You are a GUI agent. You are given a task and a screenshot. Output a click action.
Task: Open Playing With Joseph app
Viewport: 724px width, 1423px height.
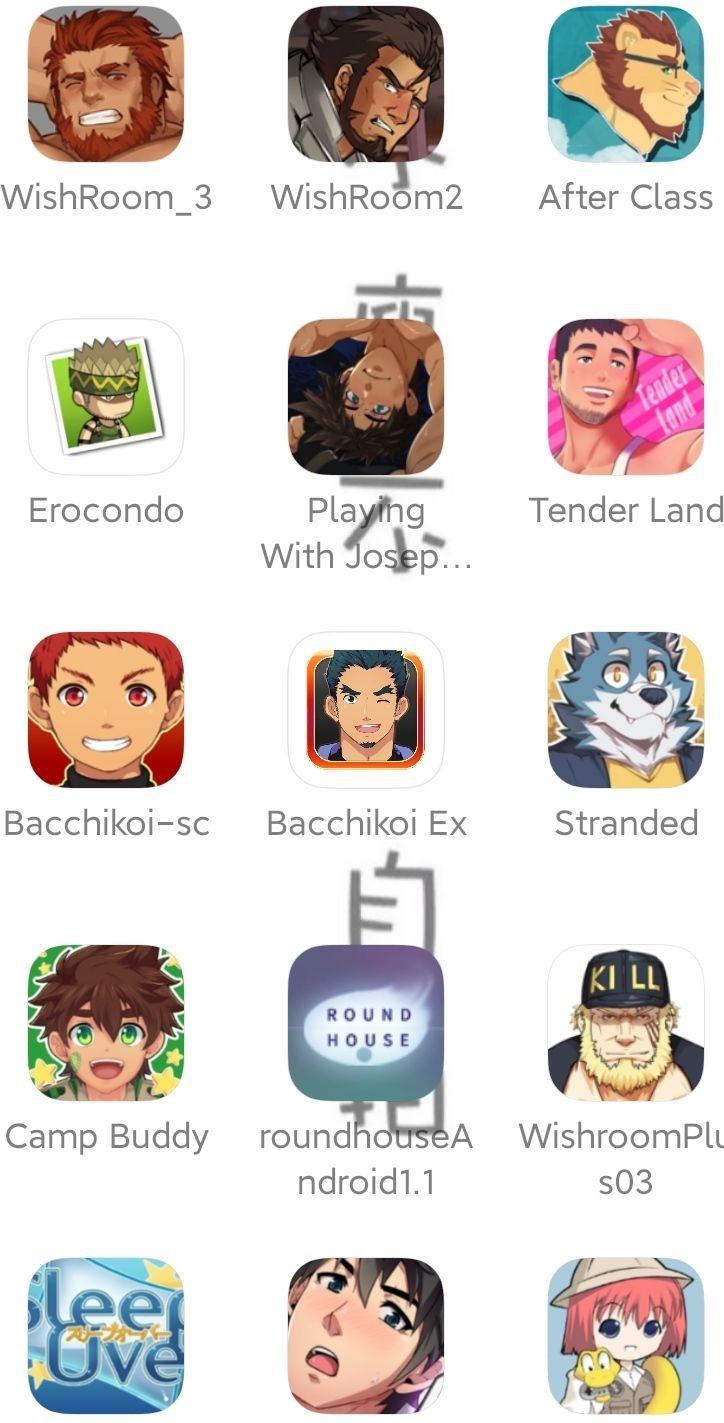pyautogui.click(x=366, y=397)
